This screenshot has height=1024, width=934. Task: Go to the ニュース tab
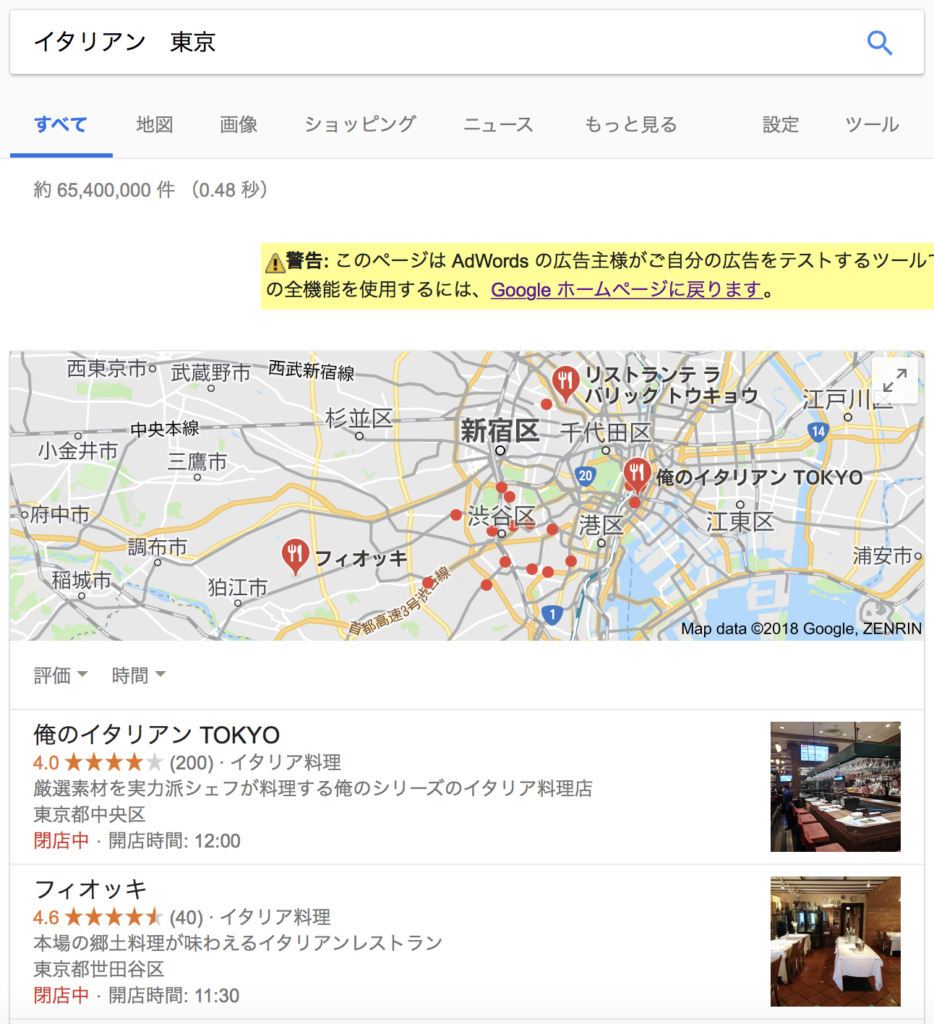[x=498, y=125]
